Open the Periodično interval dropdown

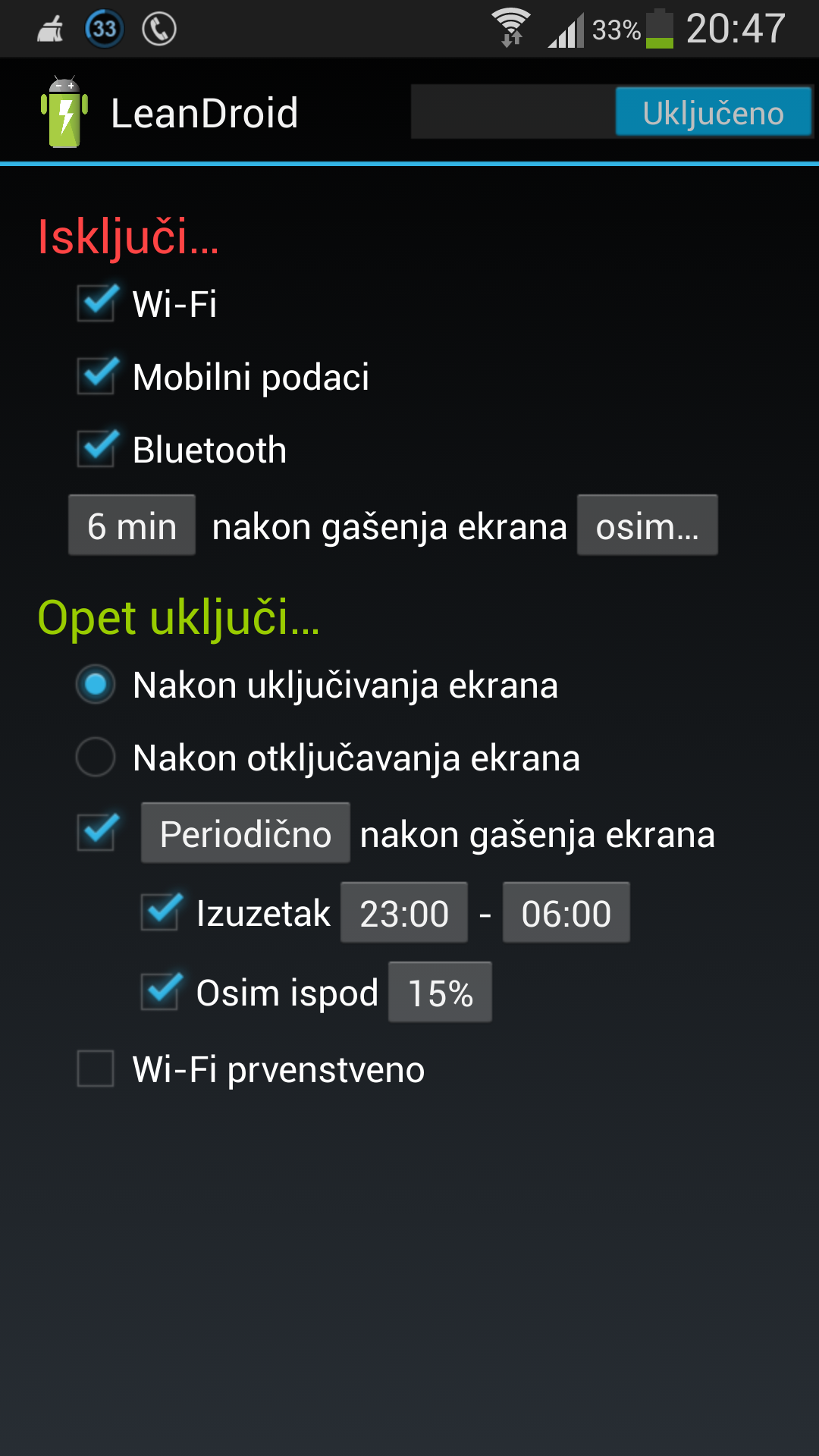tap(246, 833)
